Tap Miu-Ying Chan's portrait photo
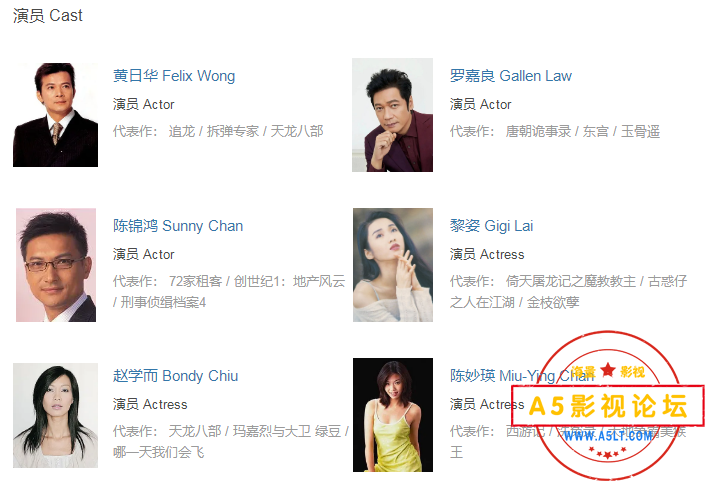 (x=392, y=415)
